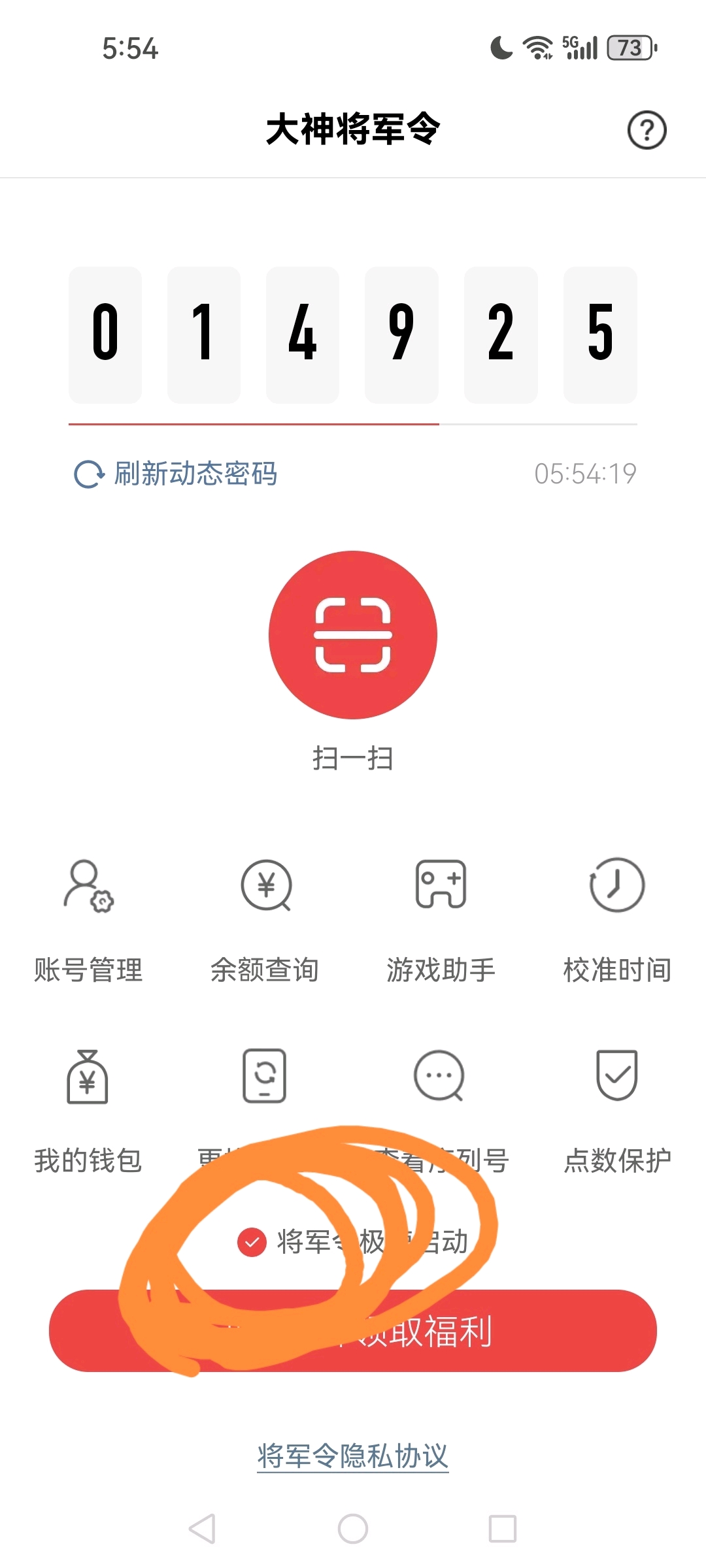
Task: Open the 将军令隐私协议 link
Action: coord(353,1456)
